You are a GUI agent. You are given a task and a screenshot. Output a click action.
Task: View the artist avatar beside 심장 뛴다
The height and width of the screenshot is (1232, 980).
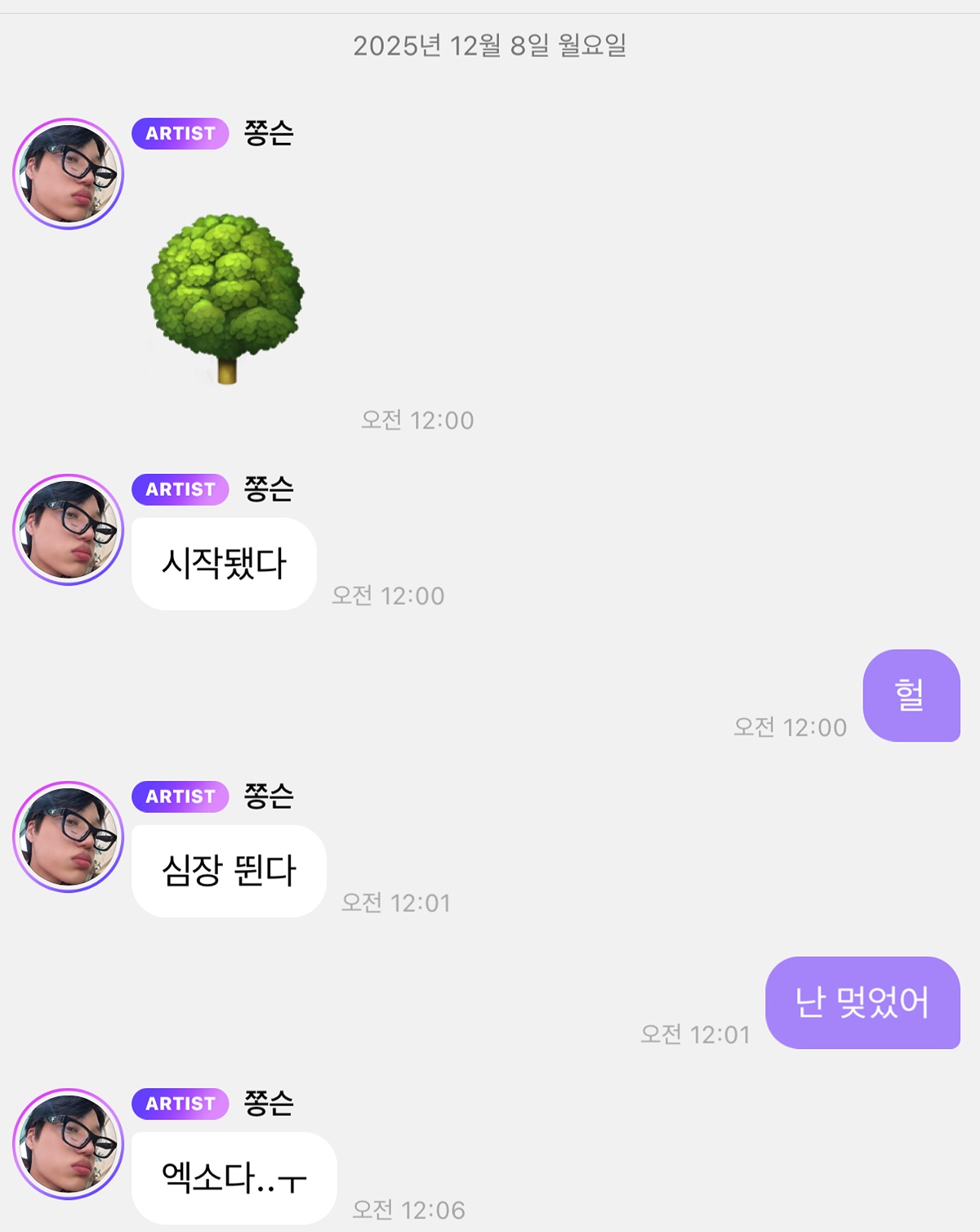pyautogui.click(x=68, y=837)
